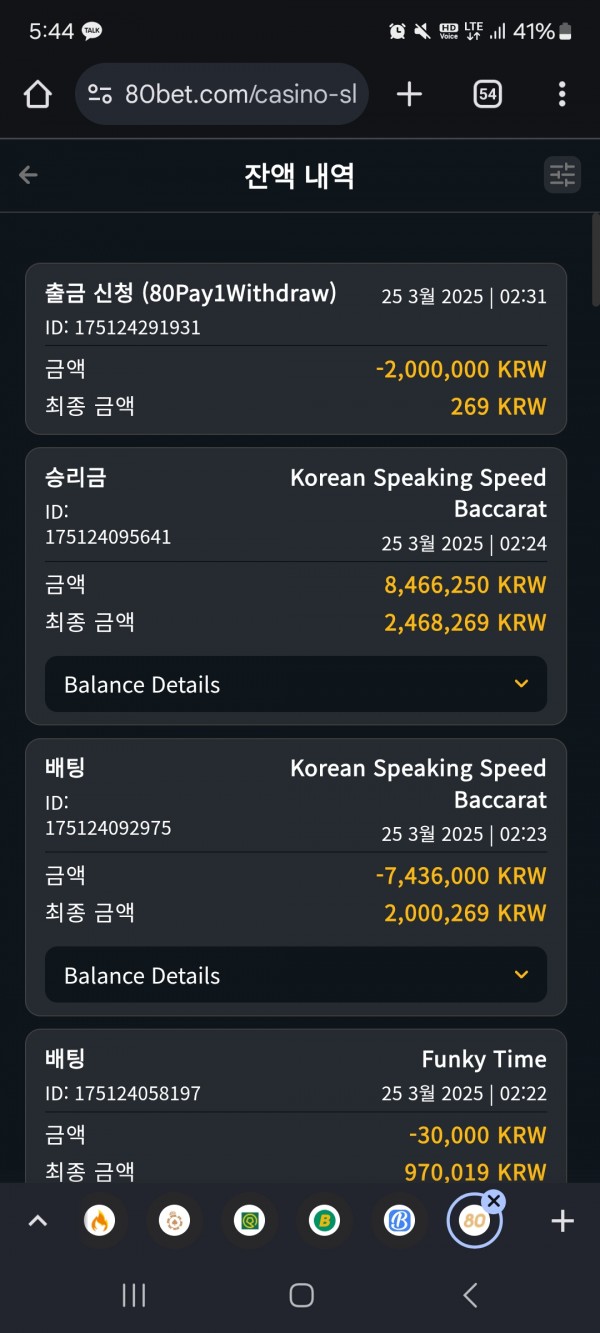The image size is (600, 1333).
Task: Add a new shortcut with bottom plus
Action: 563,1221
